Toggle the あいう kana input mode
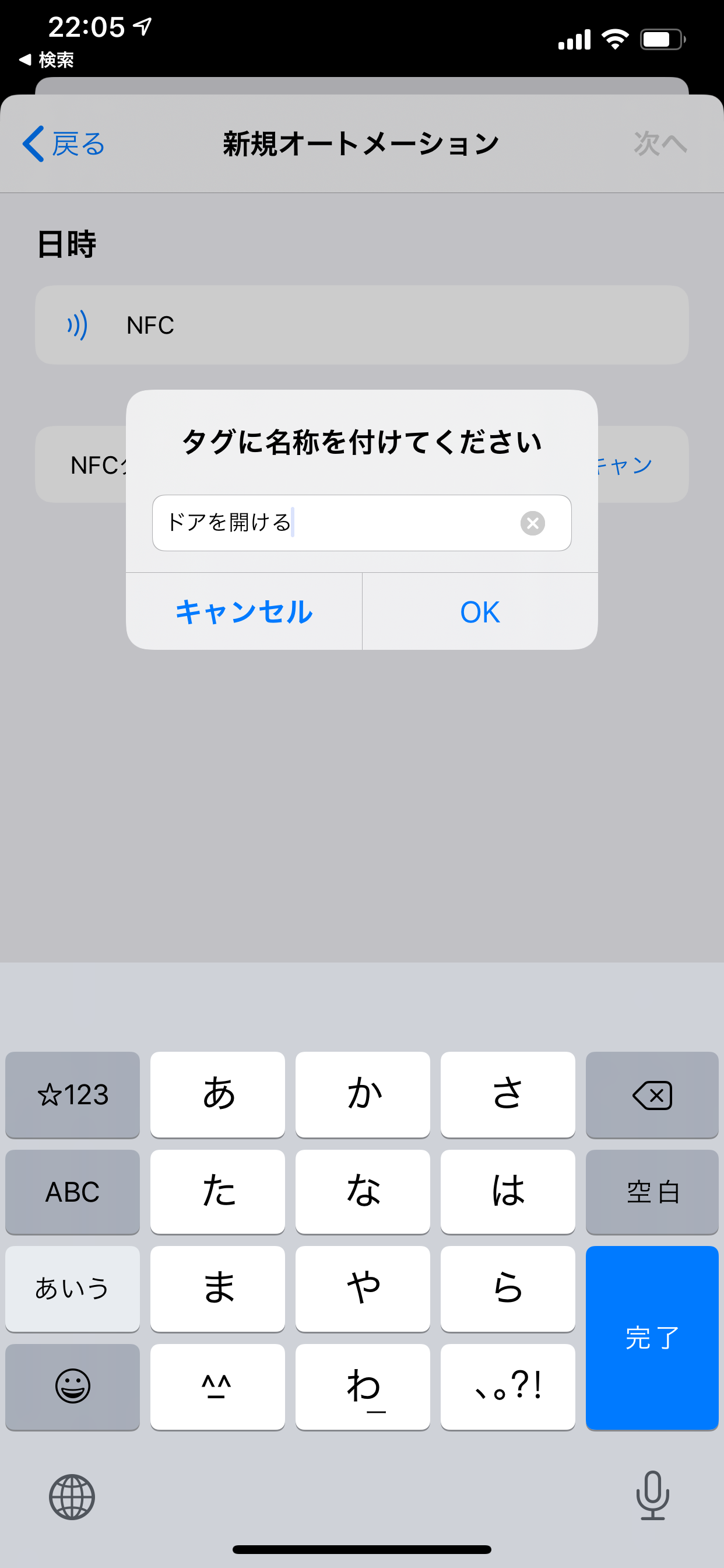724x1568 pixels. click(x=72, y=1289)
